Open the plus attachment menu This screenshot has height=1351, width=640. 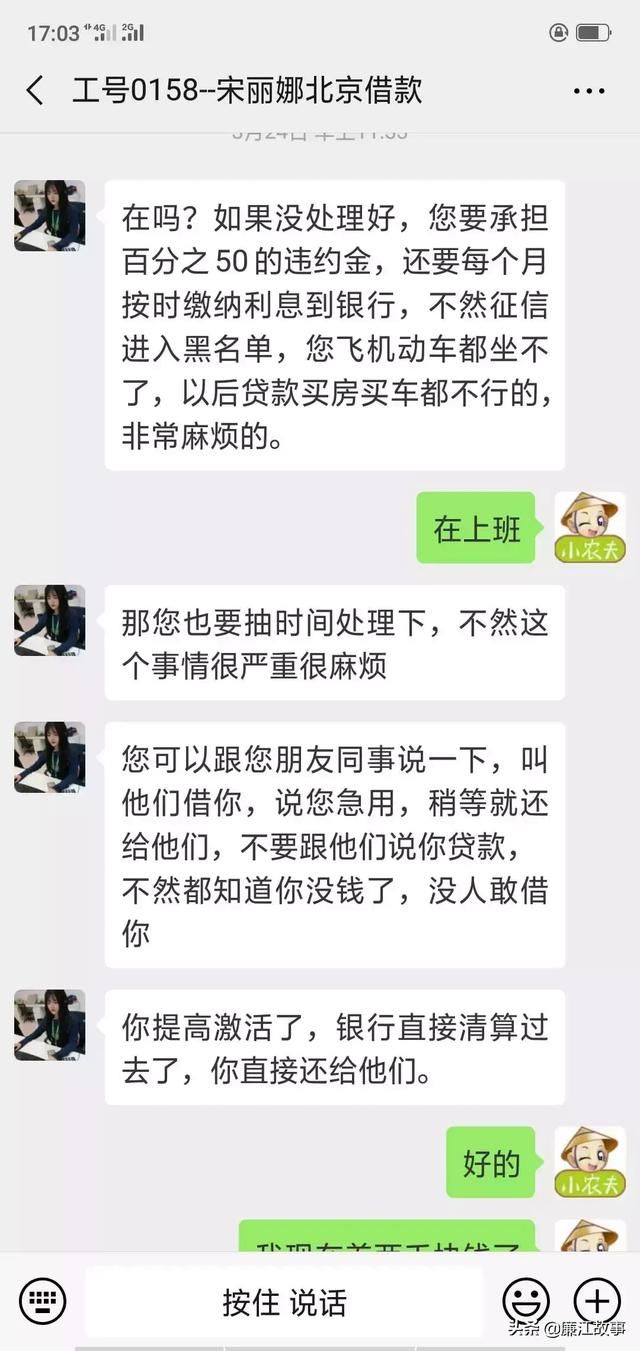coord(597,1301)
